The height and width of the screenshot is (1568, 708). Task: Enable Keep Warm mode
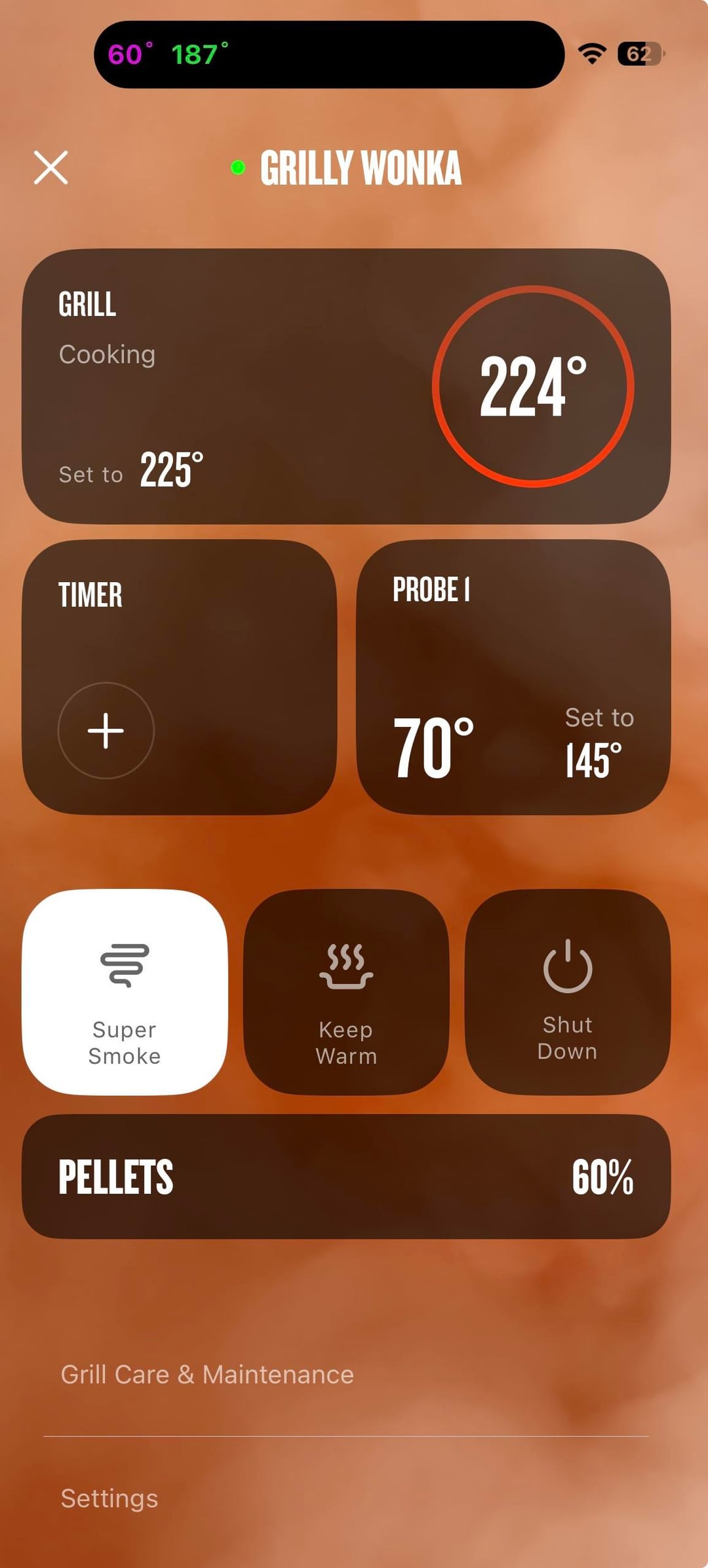(346, 992)
